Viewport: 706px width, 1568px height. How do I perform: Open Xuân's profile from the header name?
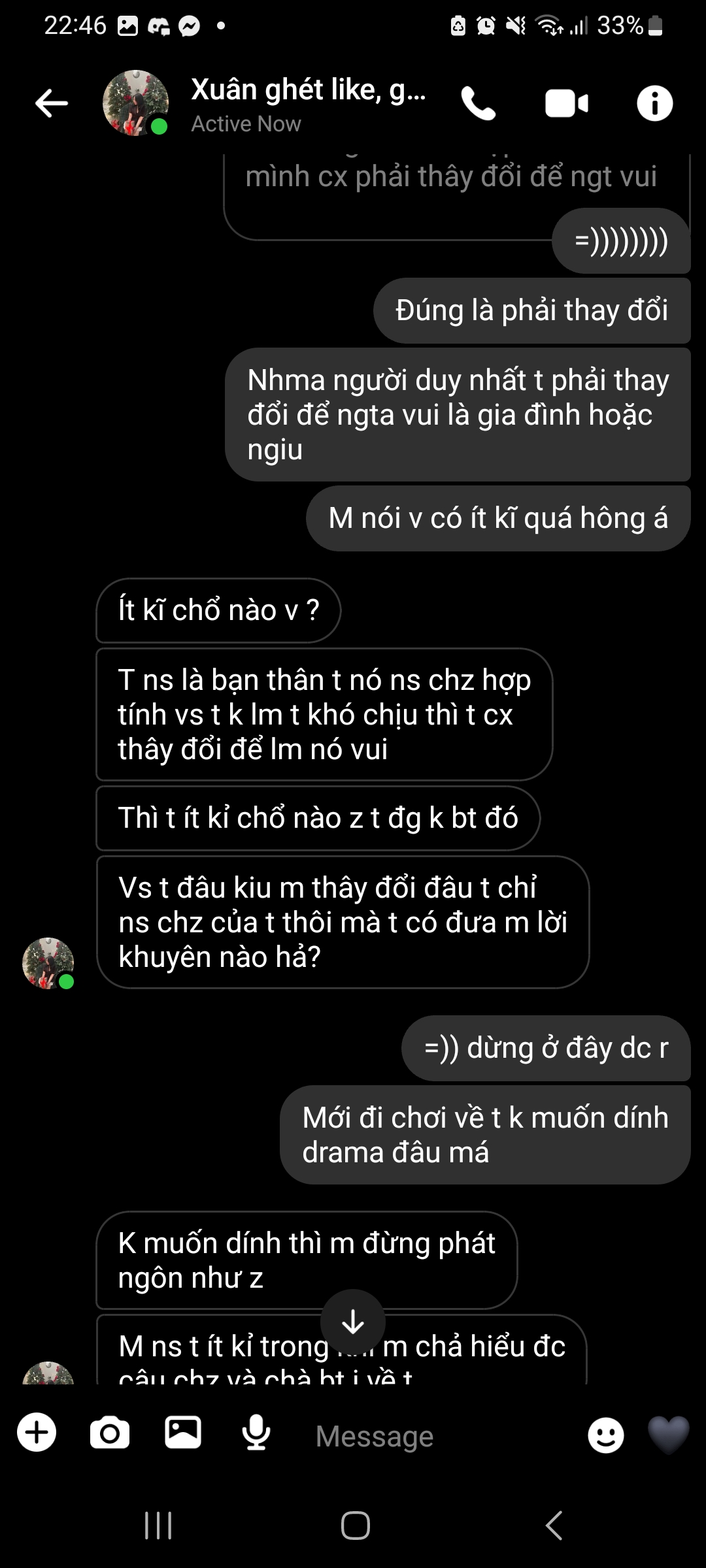[x=307, y=90]
